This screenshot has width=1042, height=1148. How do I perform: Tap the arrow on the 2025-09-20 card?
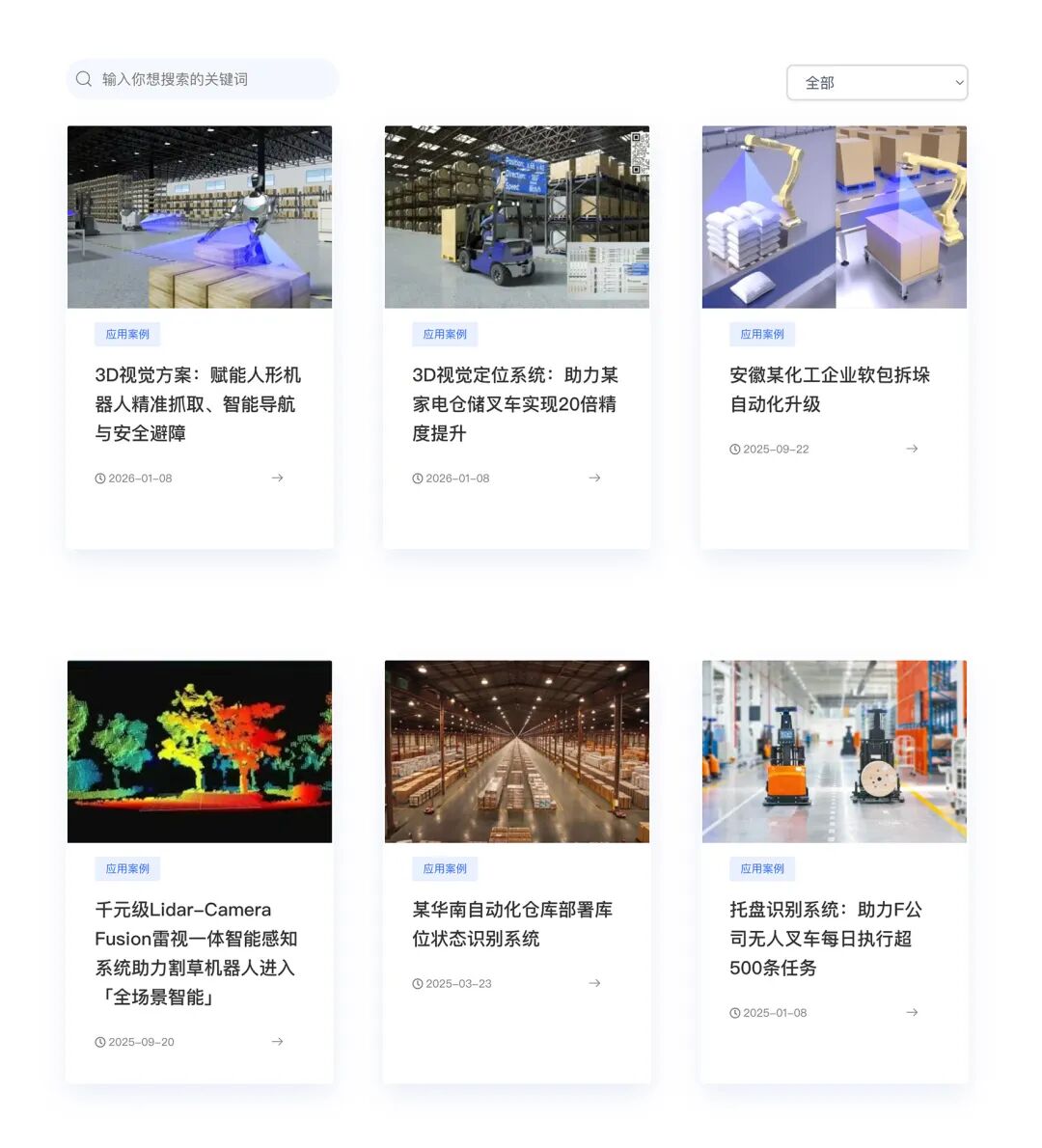point(277,1042)
